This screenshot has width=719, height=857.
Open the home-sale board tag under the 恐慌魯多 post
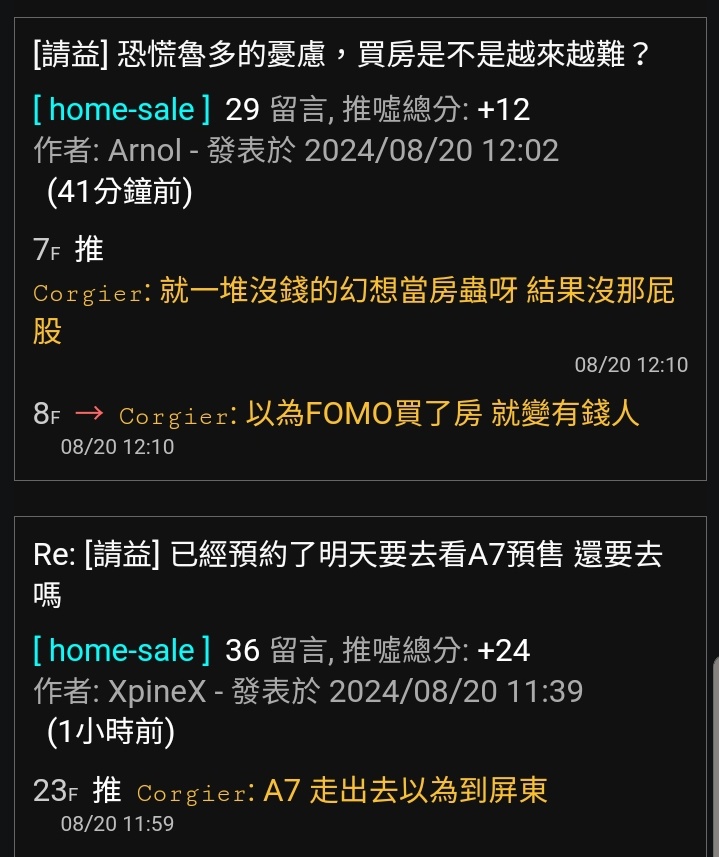[121, 108]
